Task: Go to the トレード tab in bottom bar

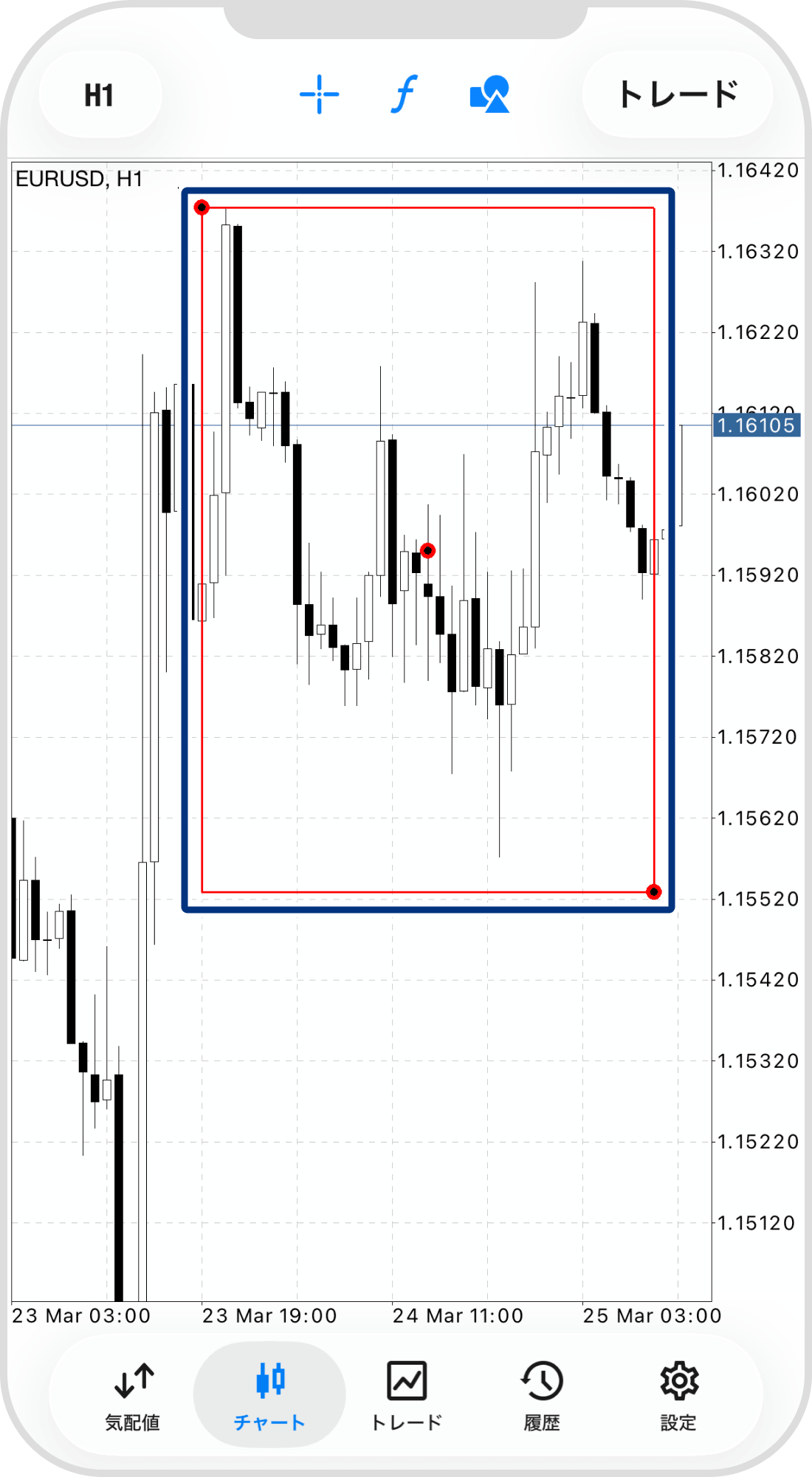Action: (x=406, y=1394)
